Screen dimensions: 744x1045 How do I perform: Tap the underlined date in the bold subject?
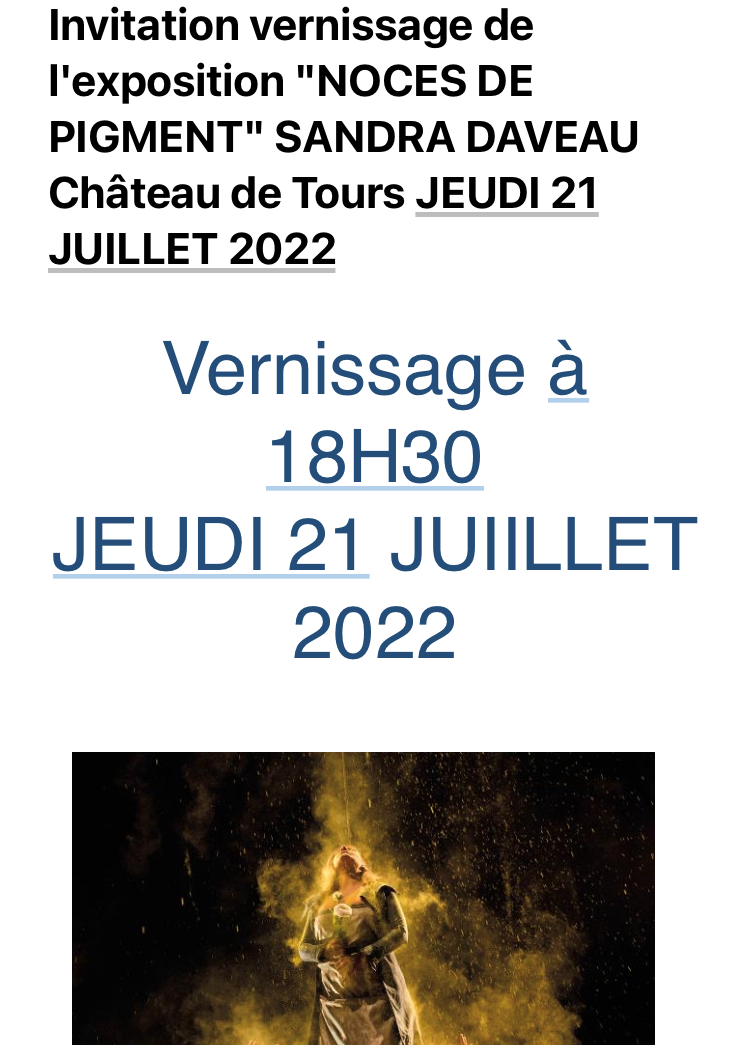point(506,194)
